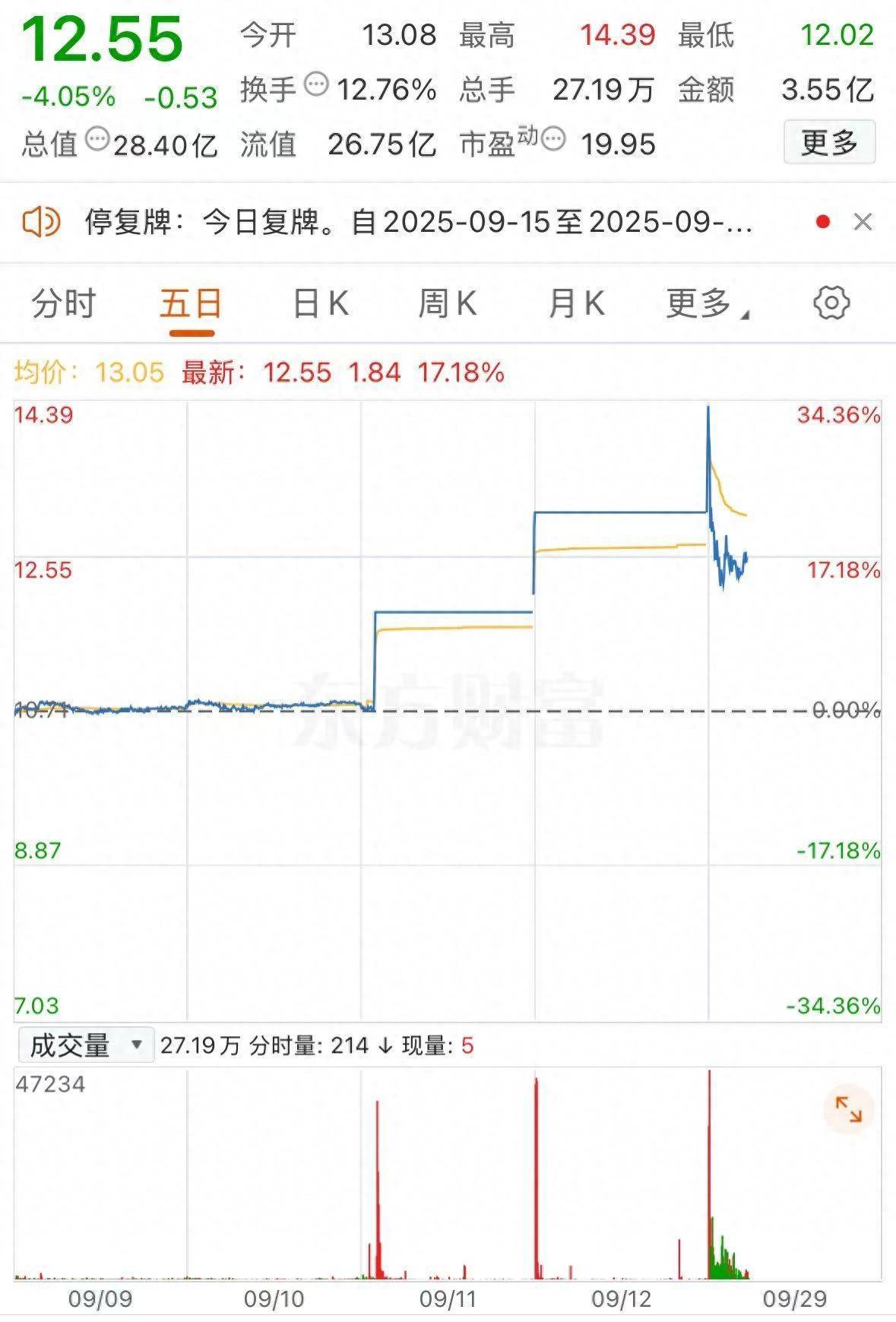Image resolution: width=896 pixels, height=1322 pixels.
Task: Open chart settings gear icon
Action: (831, 303)
